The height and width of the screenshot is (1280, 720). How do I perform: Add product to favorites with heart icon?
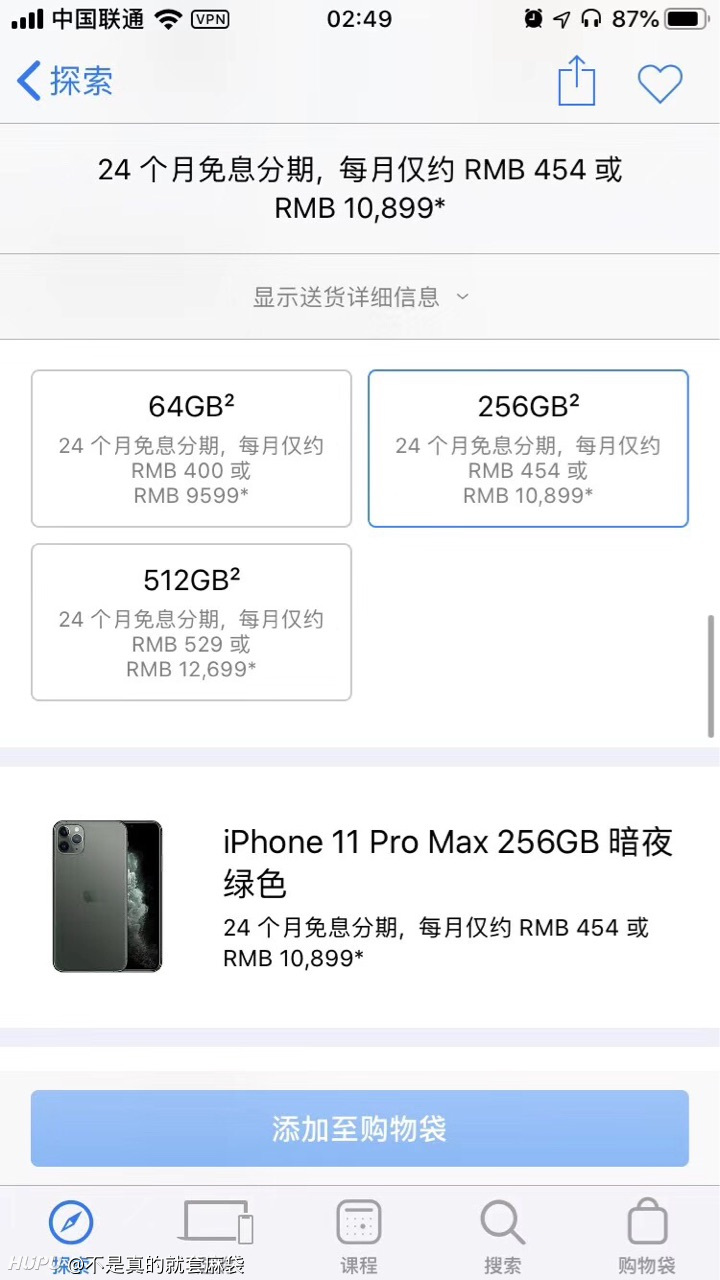point(660,83)
